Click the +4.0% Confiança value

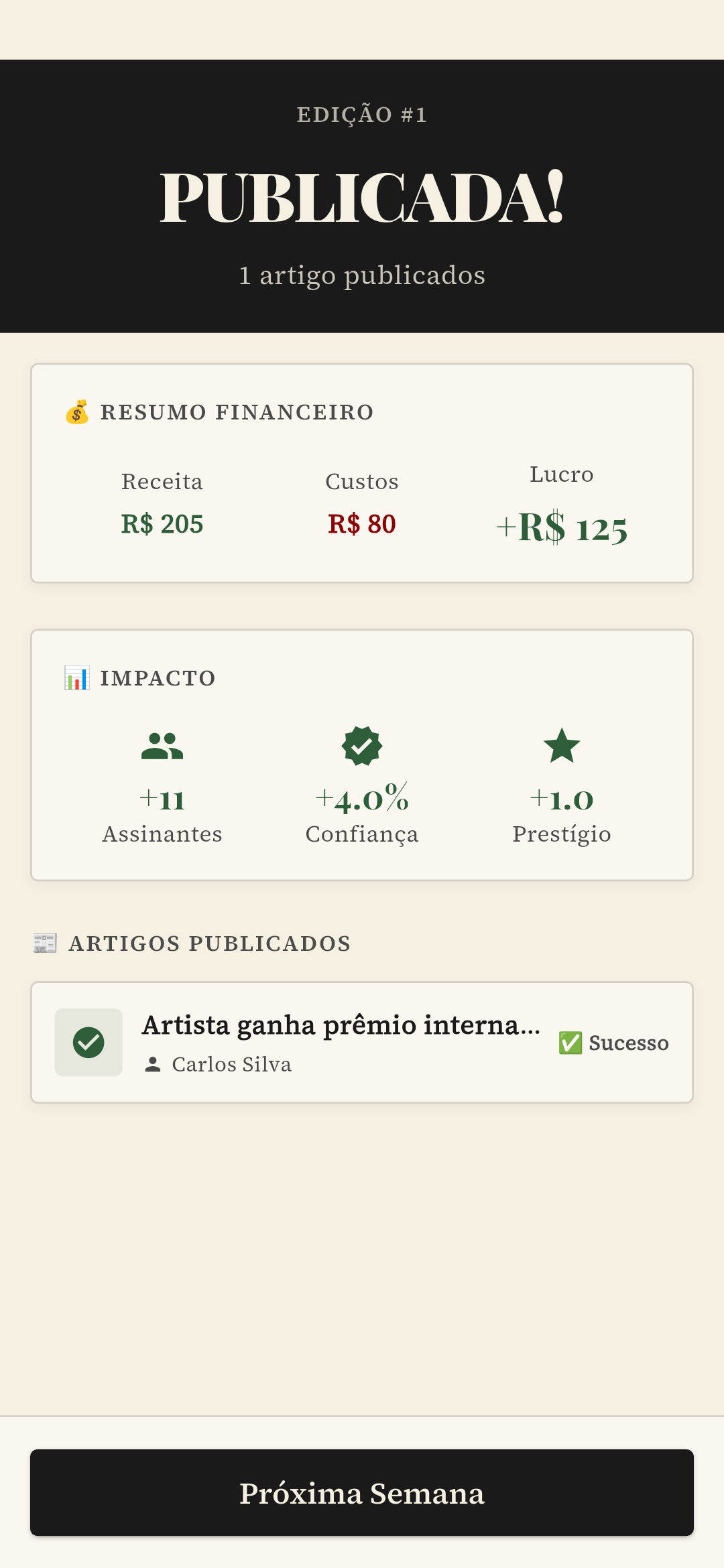362,799
